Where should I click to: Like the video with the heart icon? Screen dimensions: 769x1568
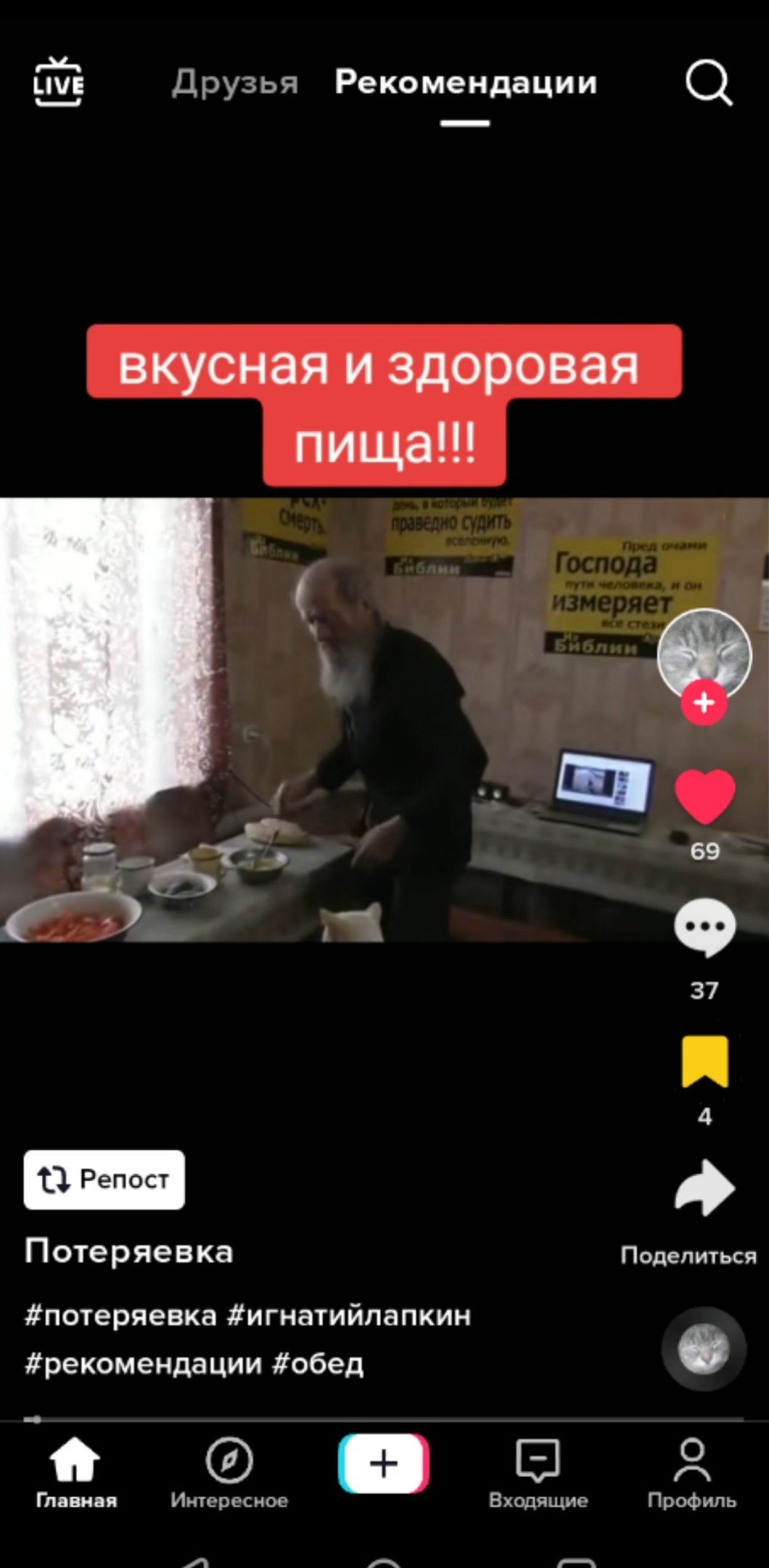[x=705, y=797]
